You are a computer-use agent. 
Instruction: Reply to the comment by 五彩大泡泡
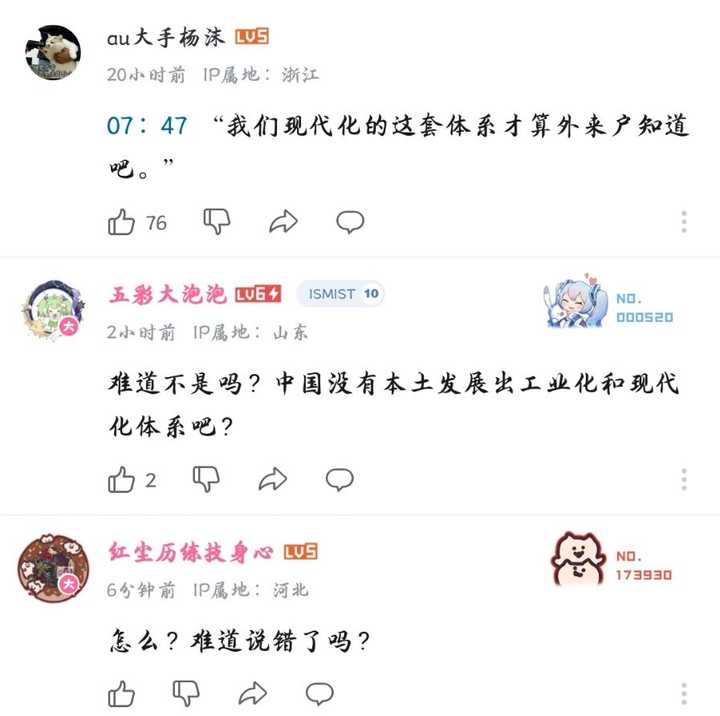[339, 480]
